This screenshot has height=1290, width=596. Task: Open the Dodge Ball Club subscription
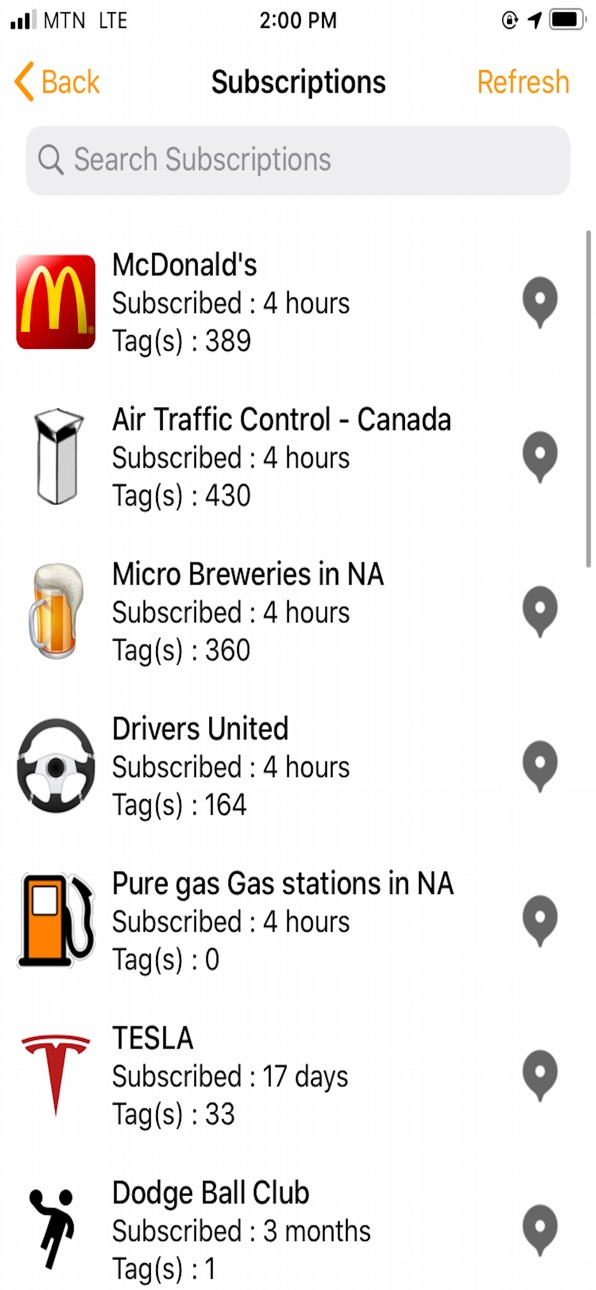(x=298, y=1228)
